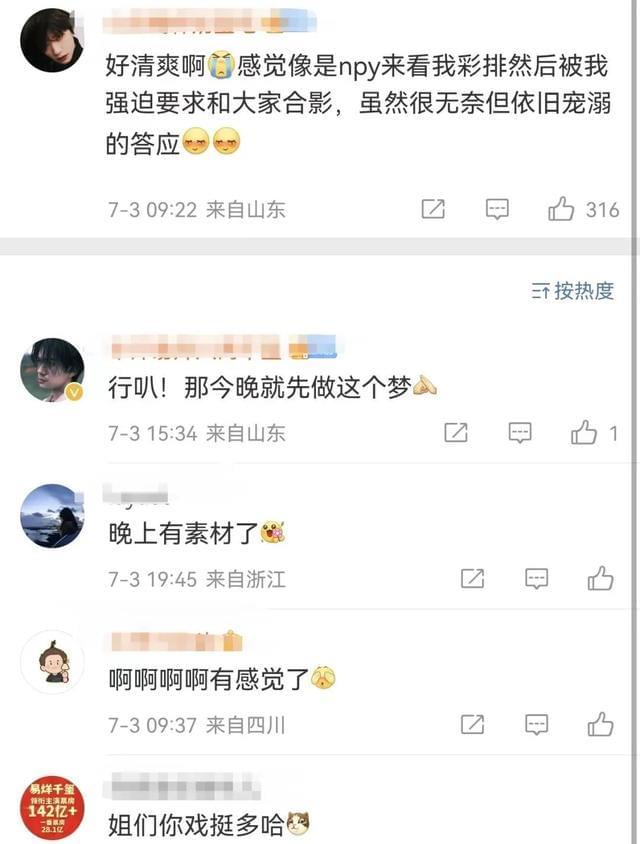Reply to the comment 晚上有素材了
Screen dimensions: 640x844
click(x=537, y=578)
